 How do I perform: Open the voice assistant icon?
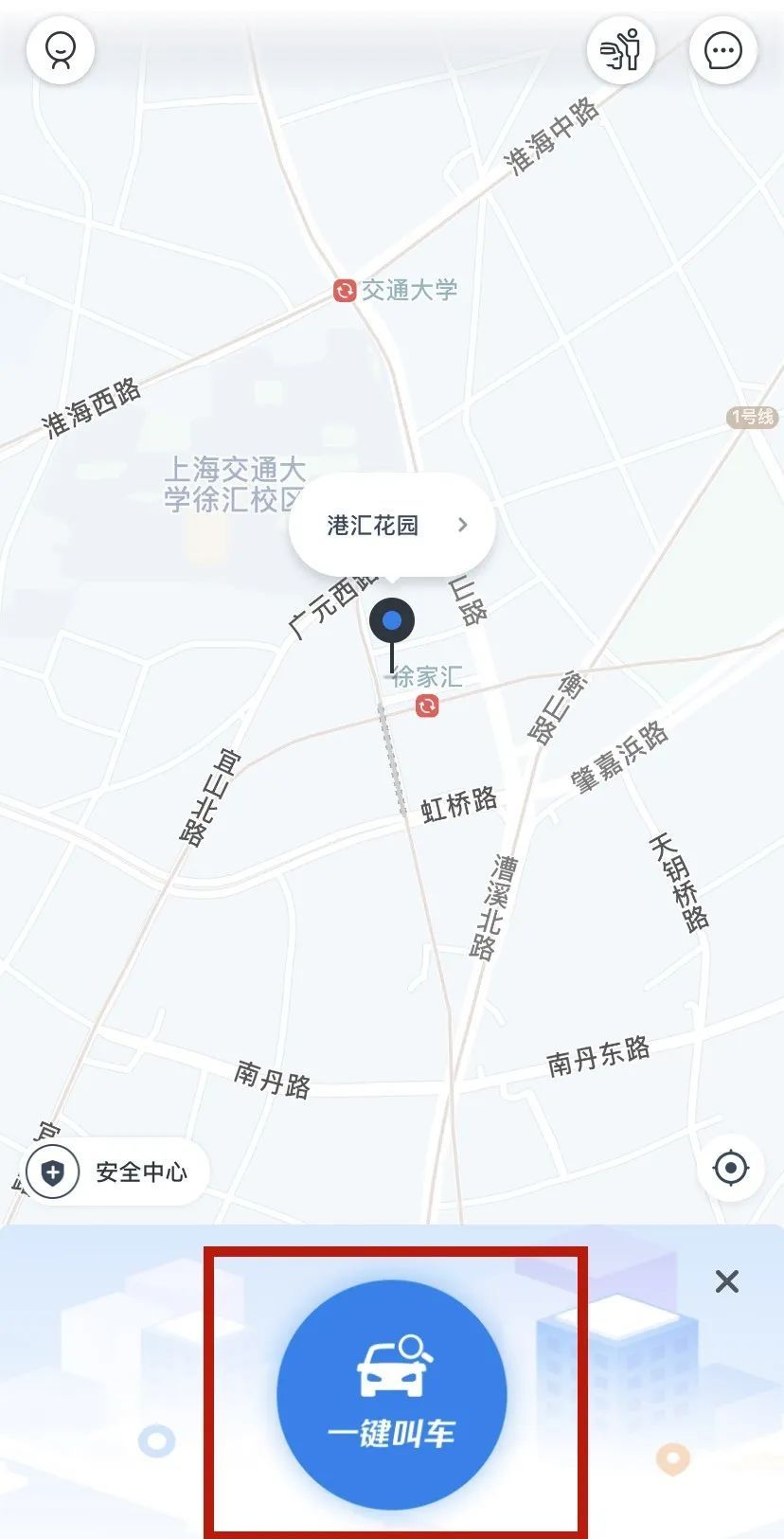pos(621,50)
